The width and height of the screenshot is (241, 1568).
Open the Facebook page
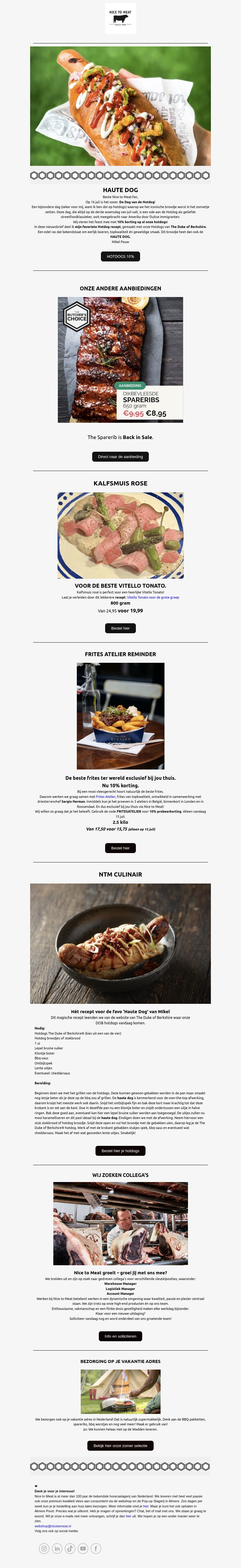click(x=96, y=1548)
